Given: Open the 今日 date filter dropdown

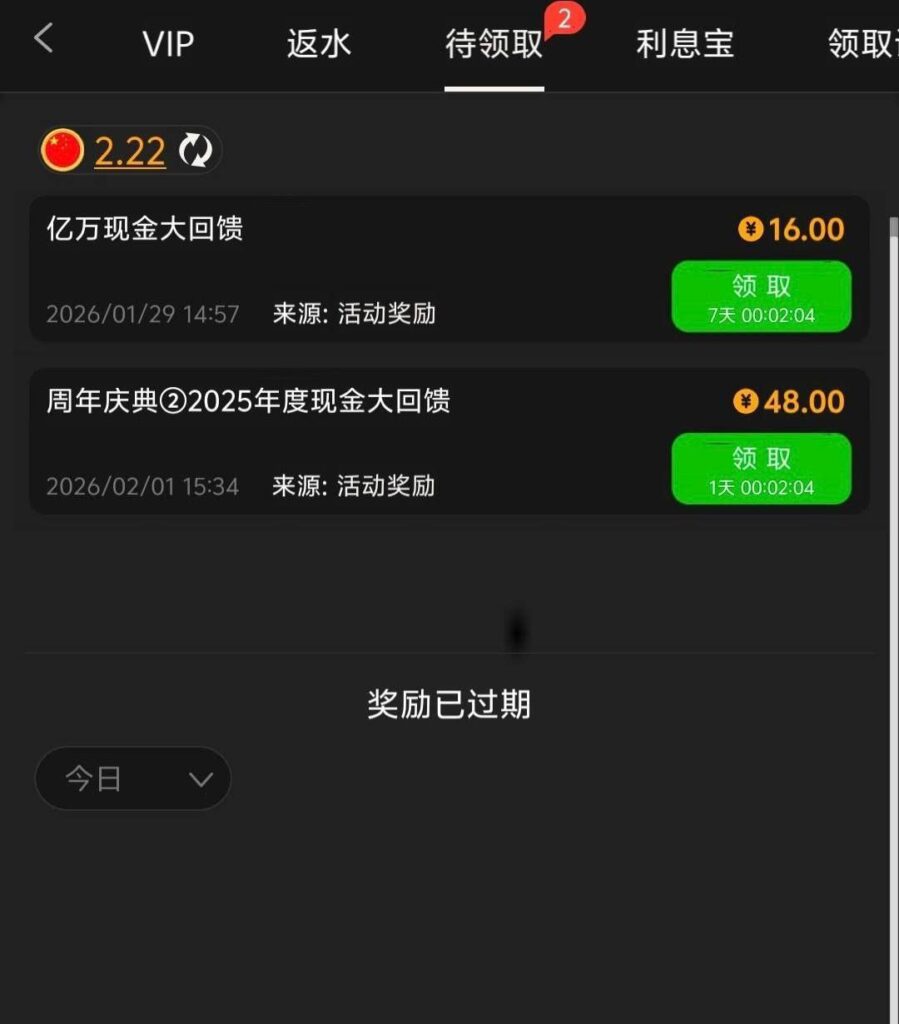Looking at the screenshot, I should (x=133, y=778).
